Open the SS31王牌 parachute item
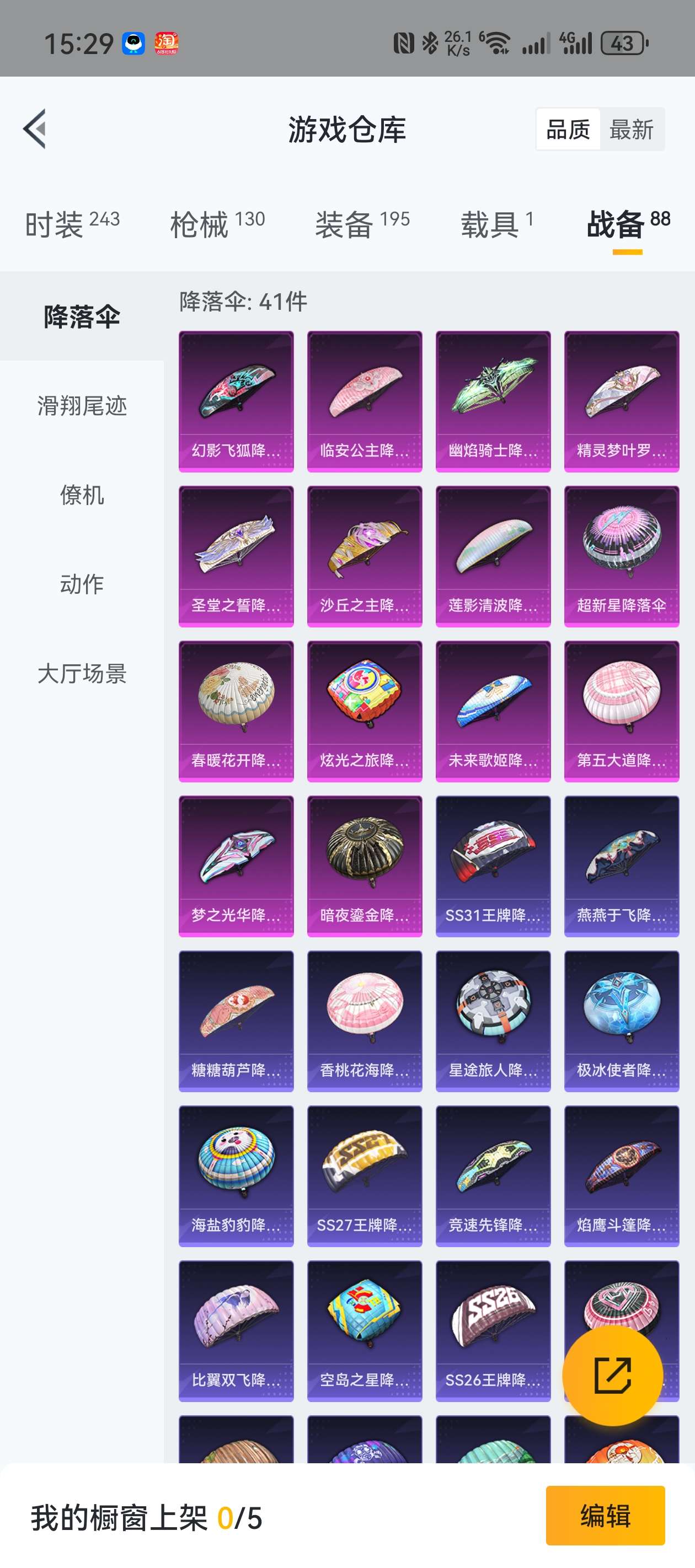Image resolution: width=695 pixels, height=1568 pixels. [x=493, y=866]
